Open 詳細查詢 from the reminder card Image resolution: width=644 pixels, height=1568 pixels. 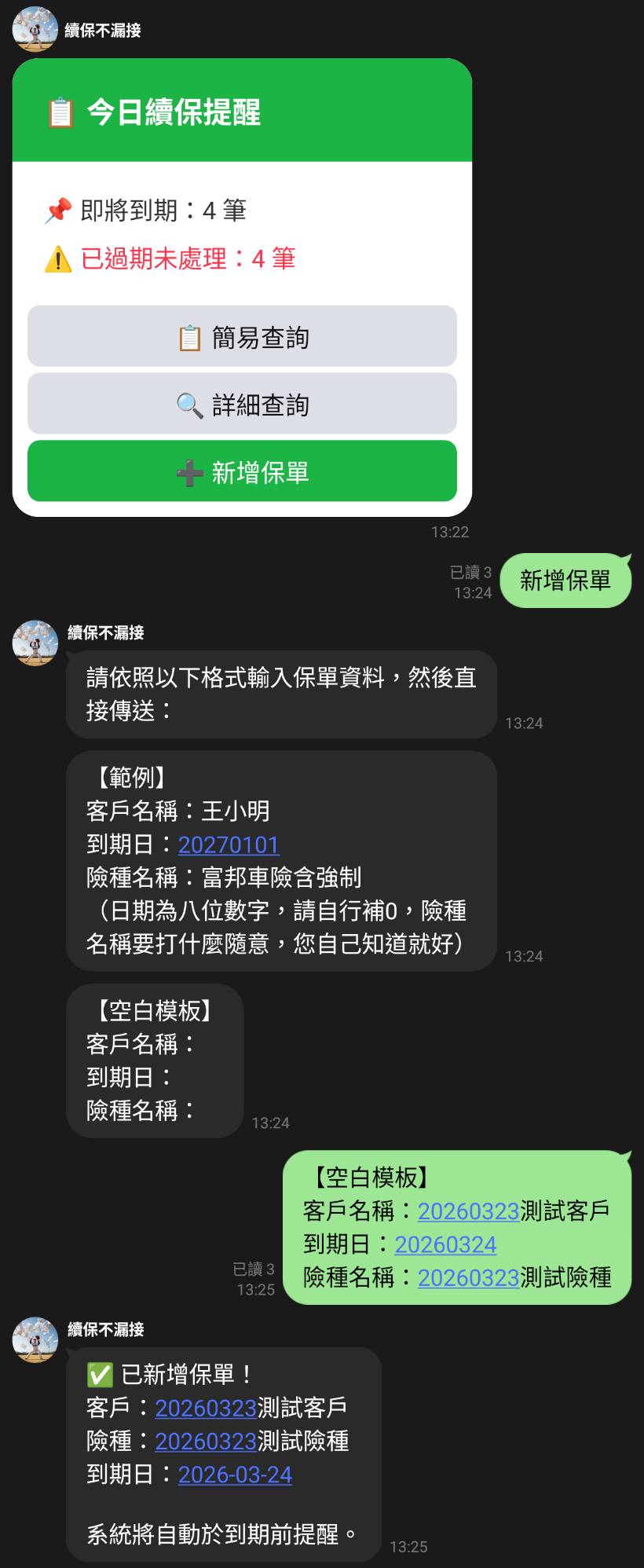click(x=241, y=404)
